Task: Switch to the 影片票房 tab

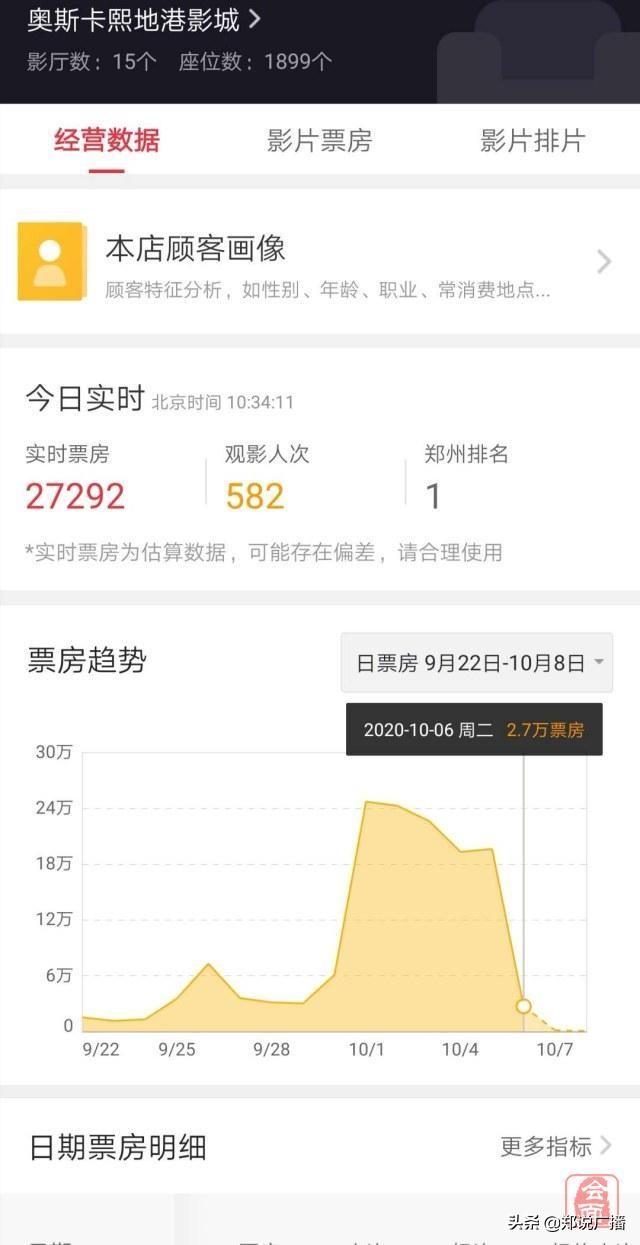Action: 319,141
